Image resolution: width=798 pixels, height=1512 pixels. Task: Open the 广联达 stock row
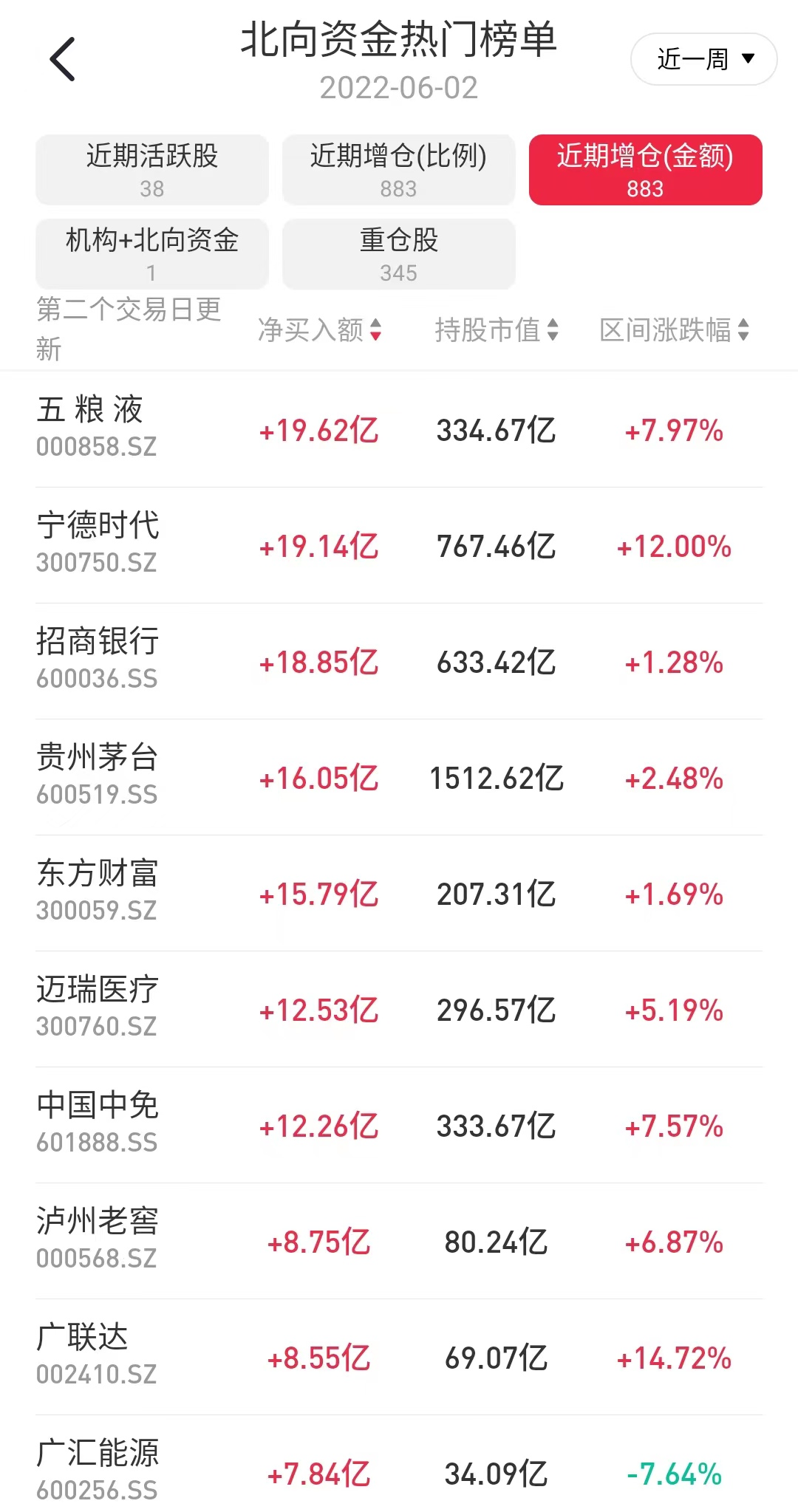[x=399, y=1357]
